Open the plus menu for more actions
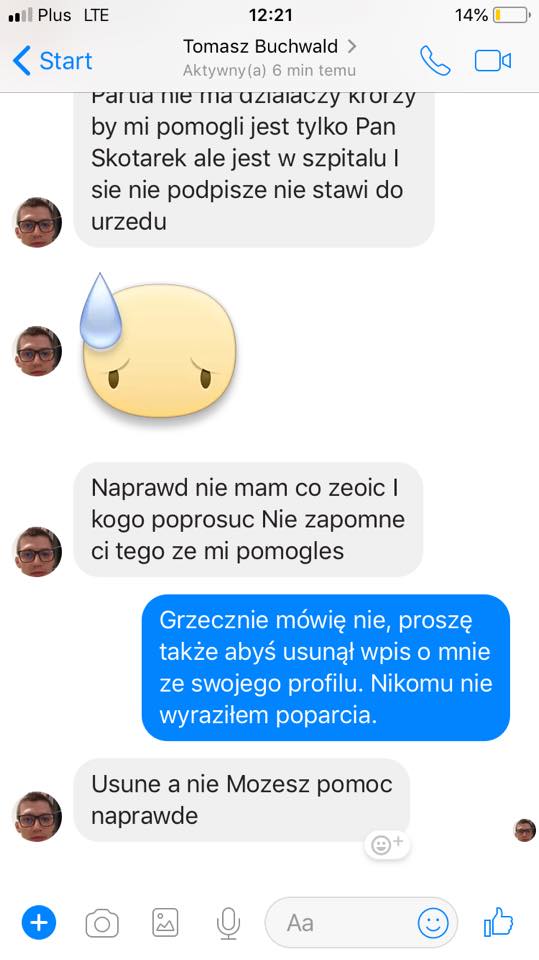 tap(39, 922)
